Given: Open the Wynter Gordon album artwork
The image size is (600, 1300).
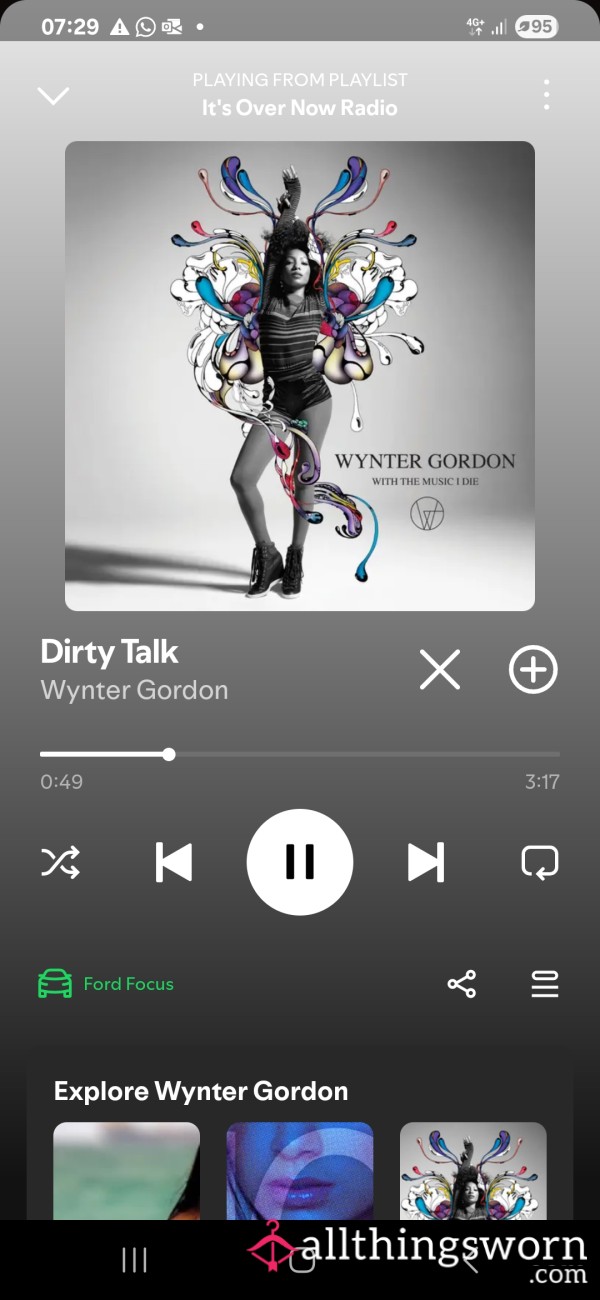Looking at the screenshot, I should (300, 376).
